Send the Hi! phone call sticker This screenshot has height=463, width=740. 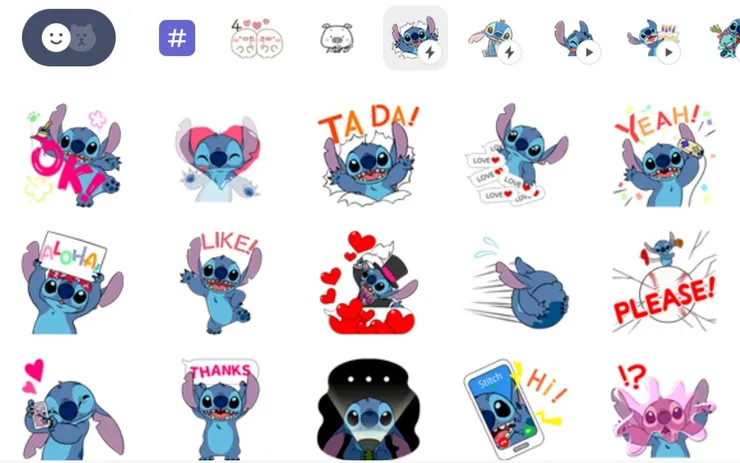[515, 405]
